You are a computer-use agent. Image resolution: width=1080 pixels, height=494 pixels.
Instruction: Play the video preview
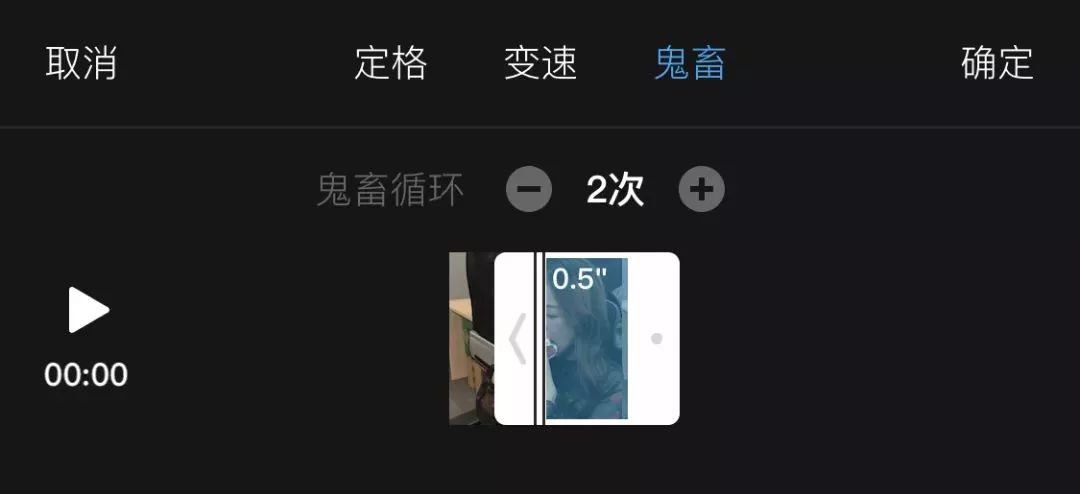click(88, 310)
